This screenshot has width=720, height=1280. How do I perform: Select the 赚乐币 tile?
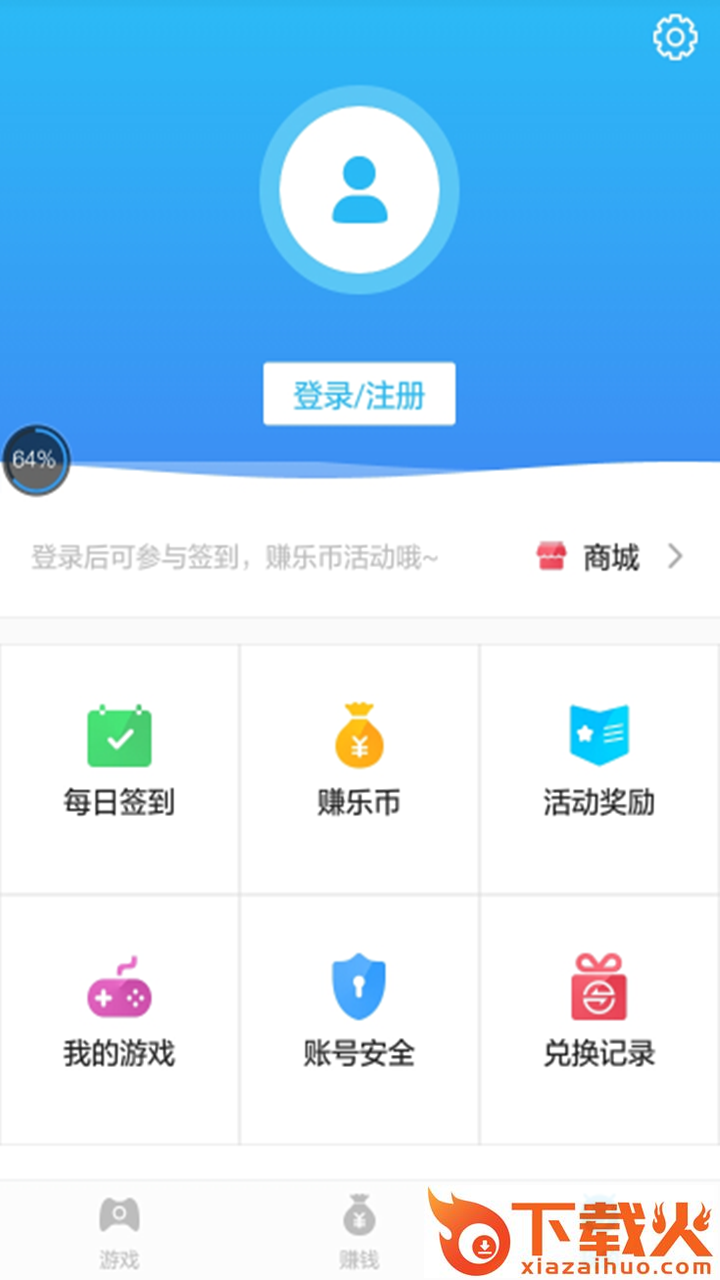pyautogui.click(x=359, y=769)
